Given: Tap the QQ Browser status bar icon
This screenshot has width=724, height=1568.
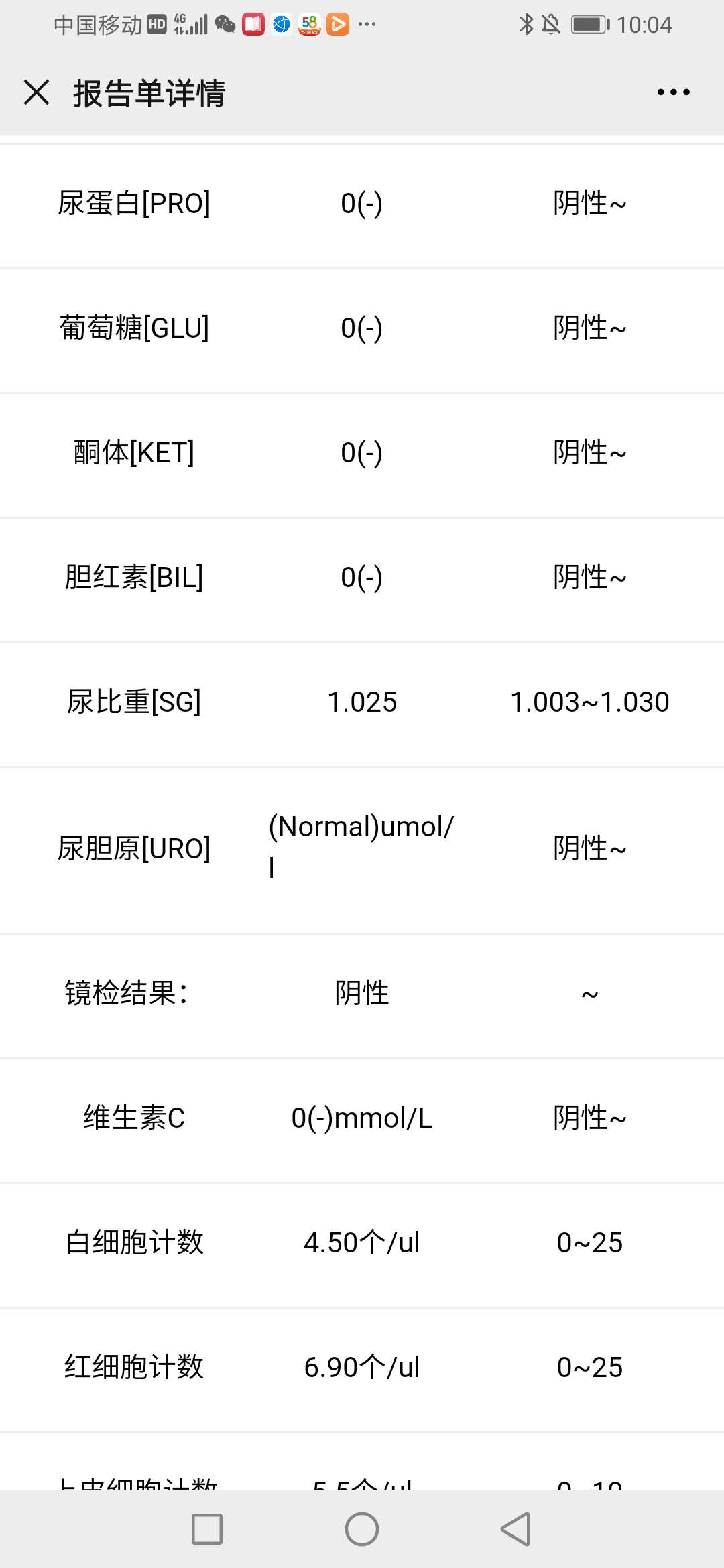Looking at the screenshot, I should (x=280, y=24).
